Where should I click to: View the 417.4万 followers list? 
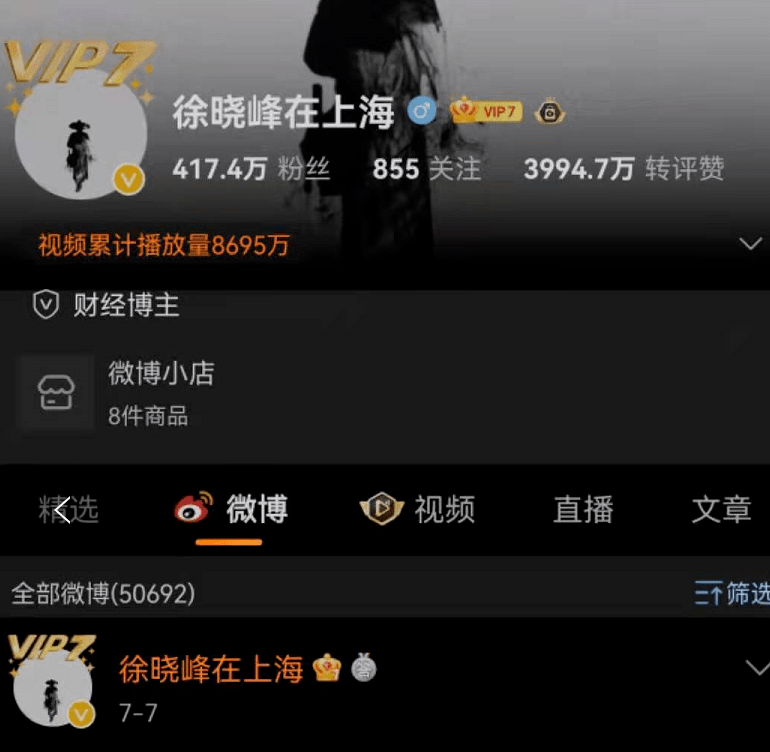click(x=251, y=169)
